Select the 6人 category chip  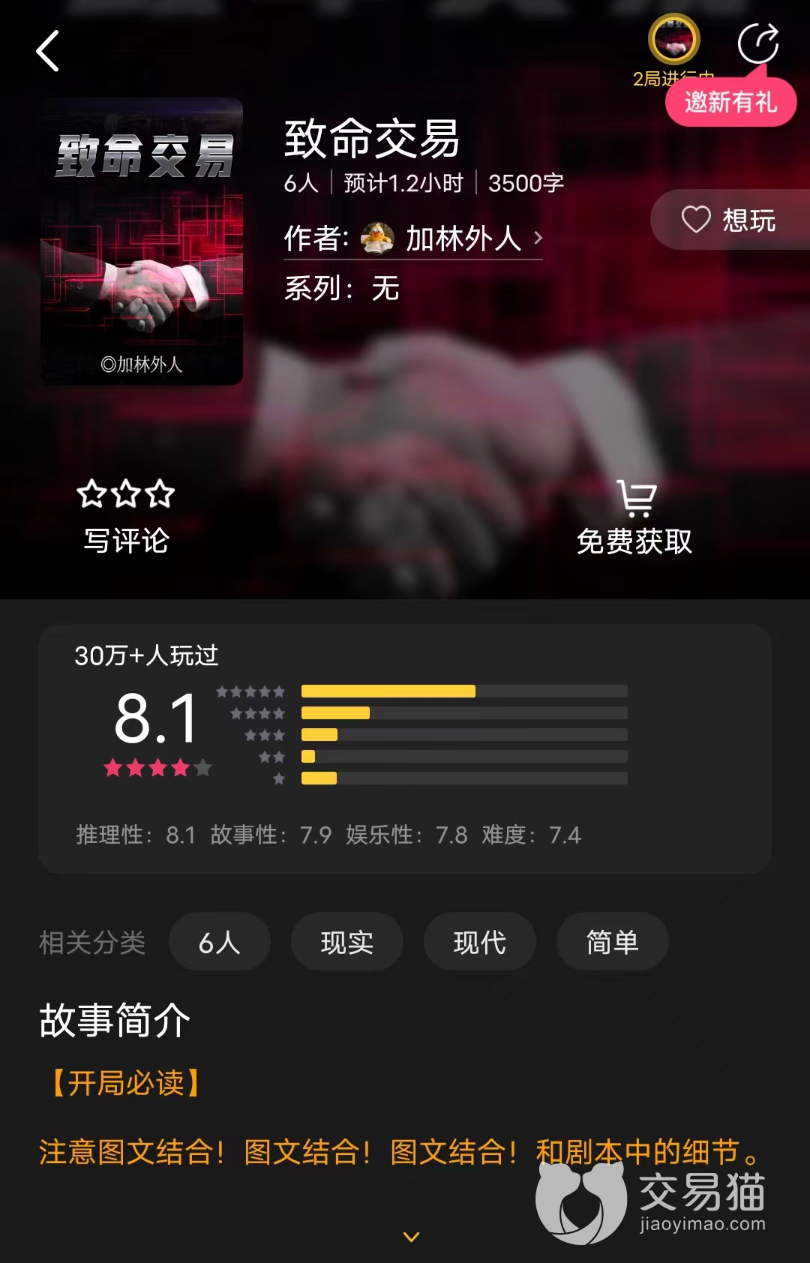219,942
